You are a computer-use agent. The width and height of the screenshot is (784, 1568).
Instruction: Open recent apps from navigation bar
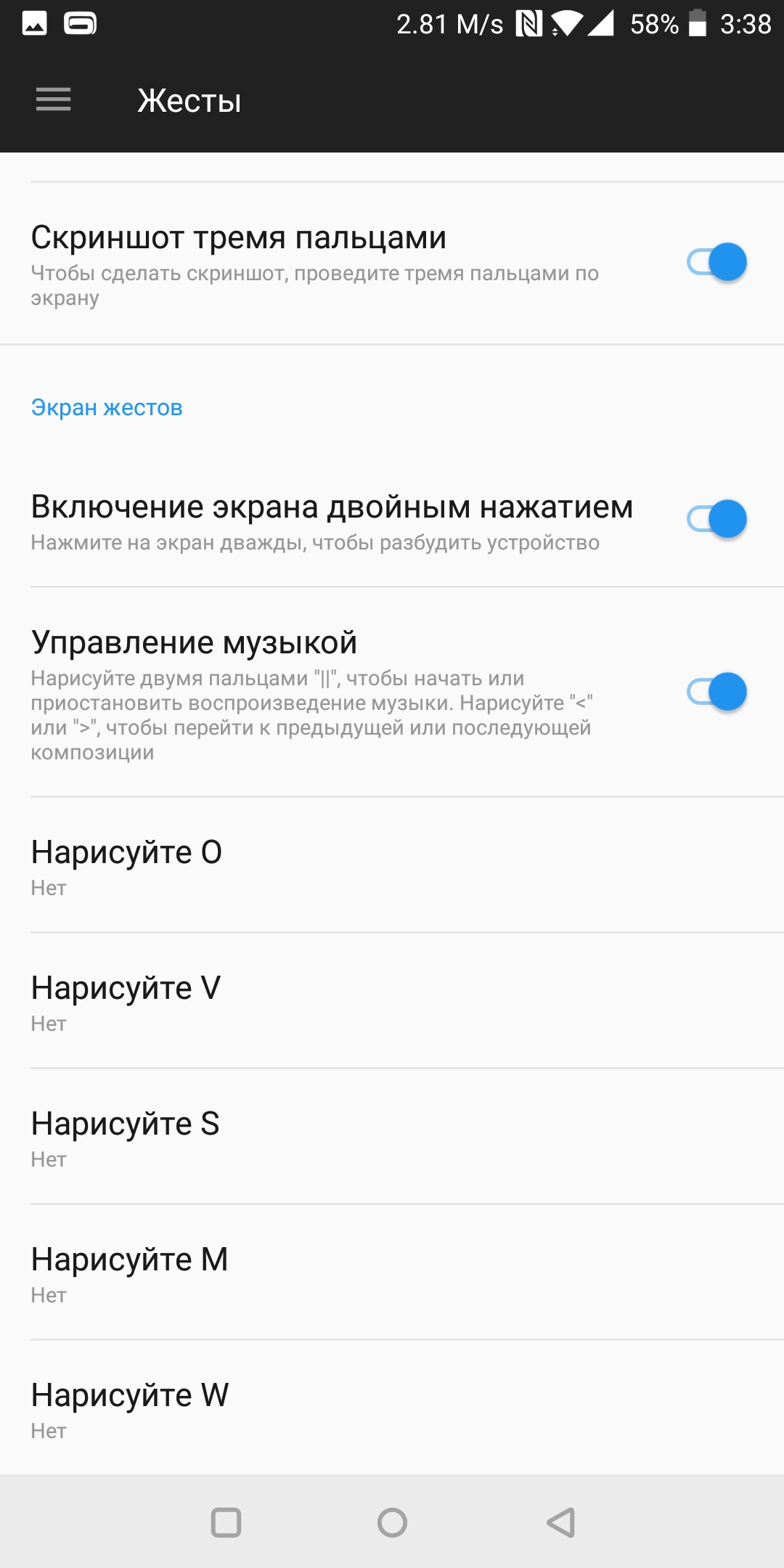[x=226, y=1522]
